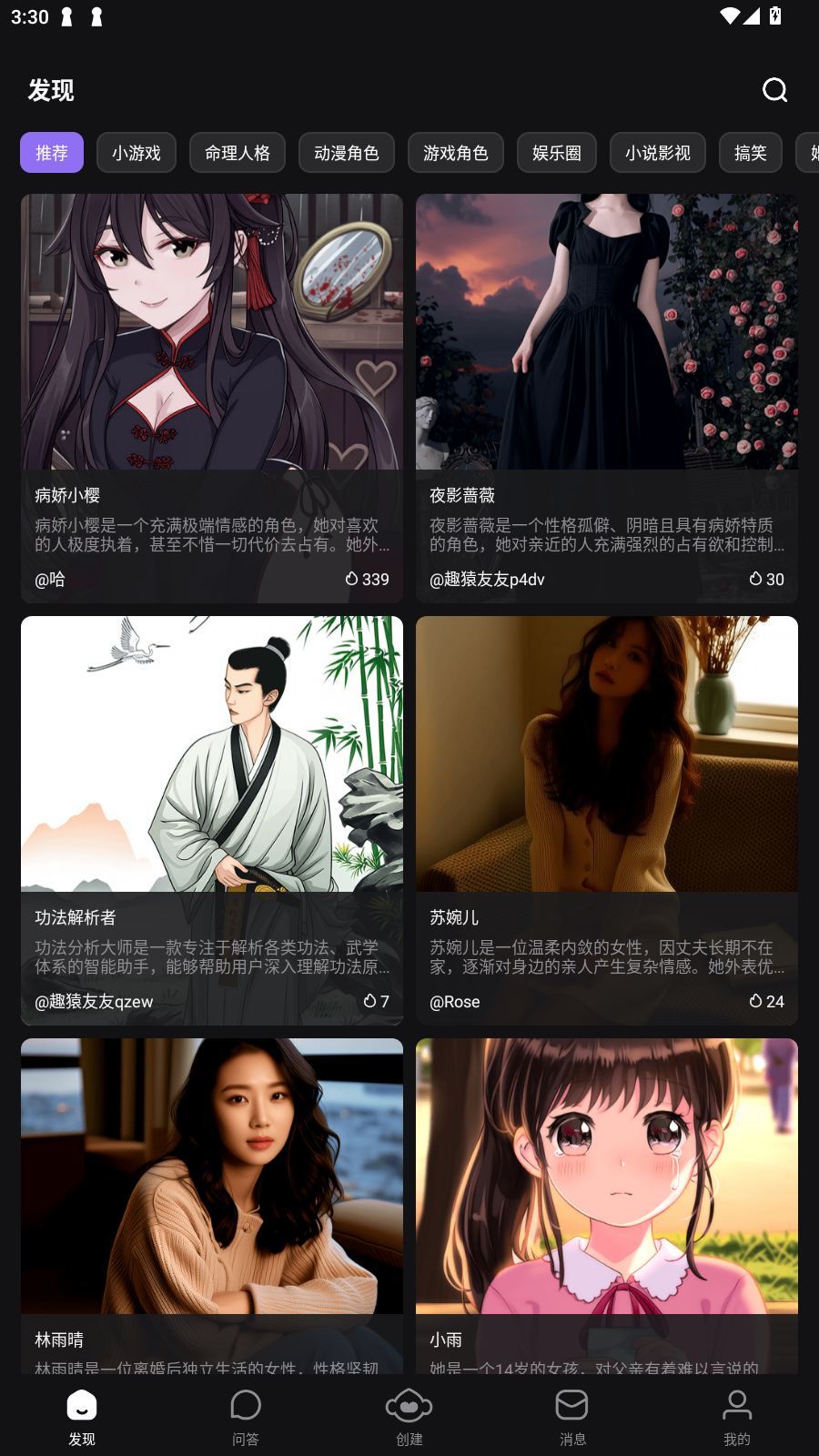The height and width of the screenshot is (1456, 819).
Task: Switch to the 娱乐圈 category
Action: point(556,153)
